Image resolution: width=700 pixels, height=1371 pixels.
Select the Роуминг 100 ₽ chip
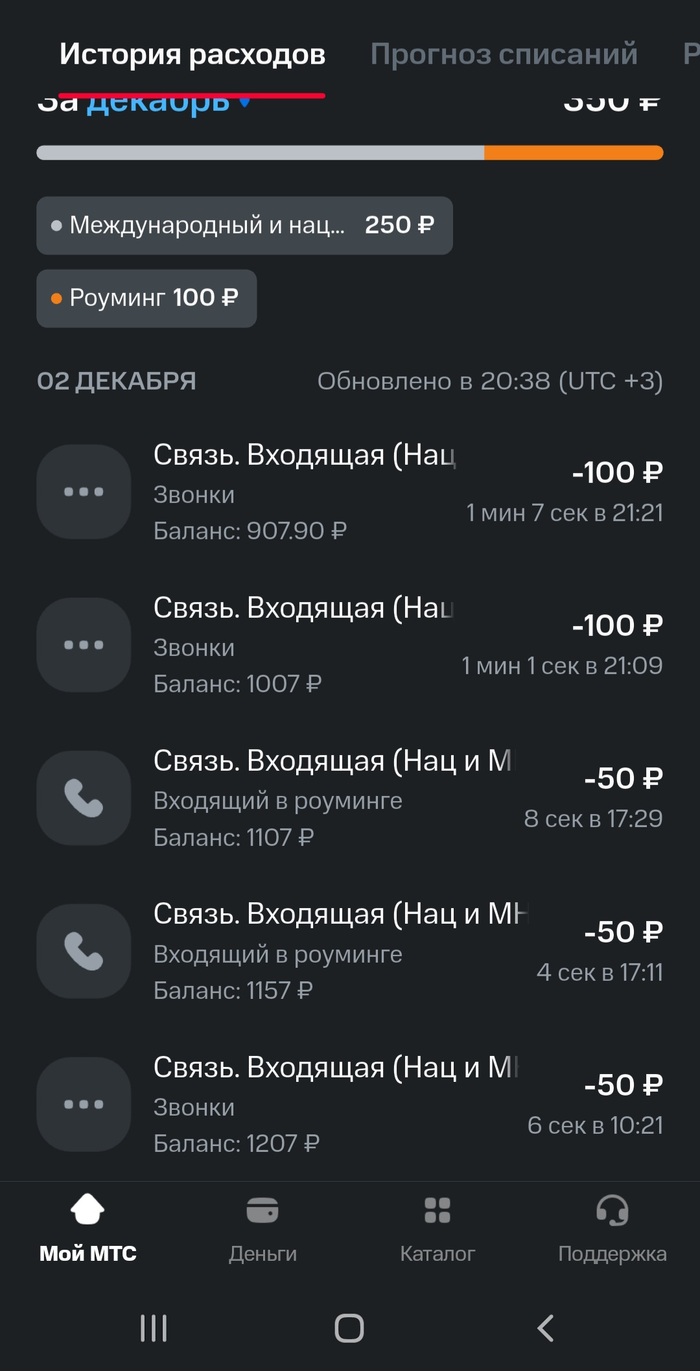[x=147, y=298]
